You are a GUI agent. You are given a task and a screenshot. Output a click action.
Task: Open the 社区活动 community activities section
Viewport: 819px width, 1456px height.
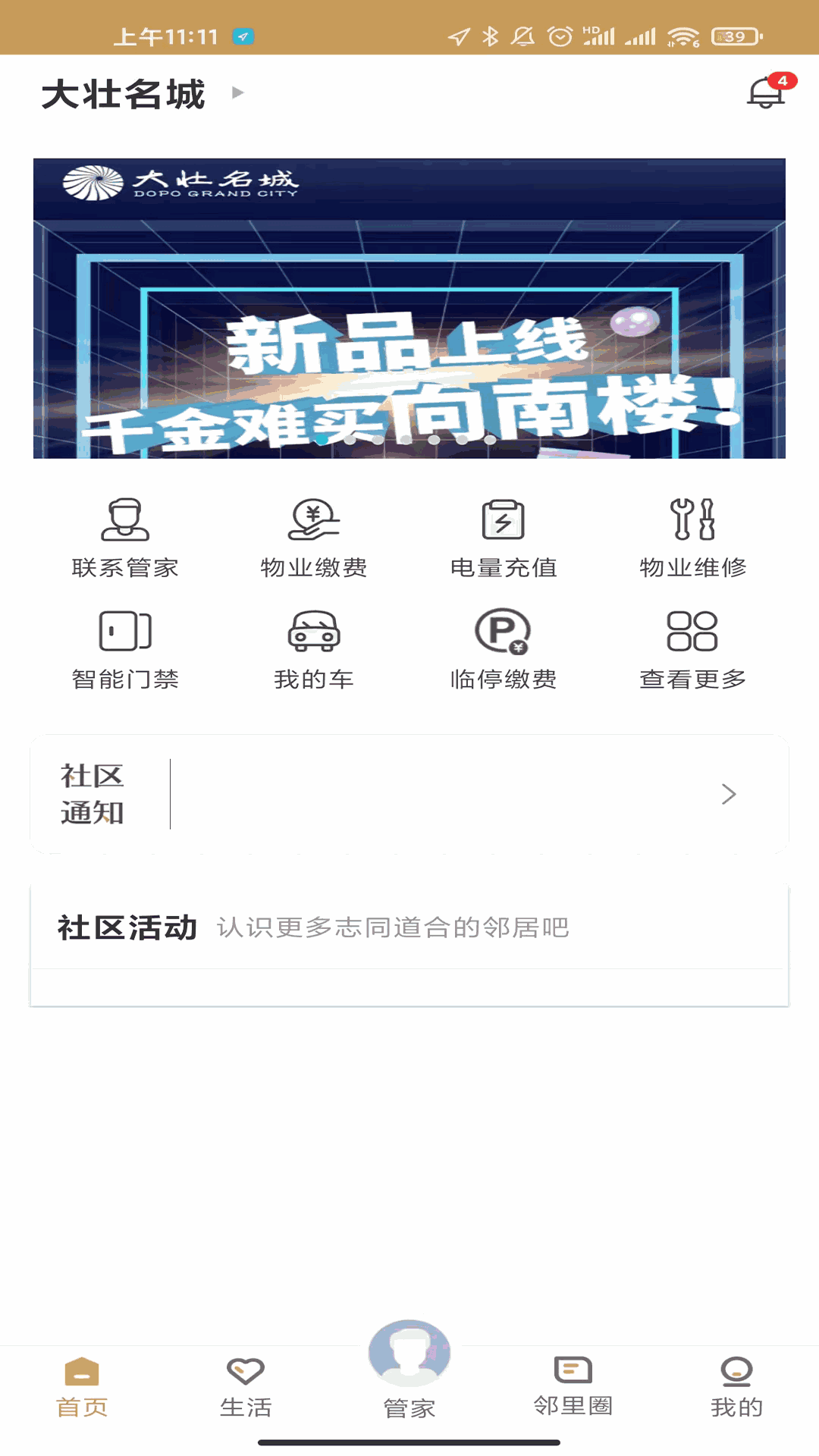(409, 927)
